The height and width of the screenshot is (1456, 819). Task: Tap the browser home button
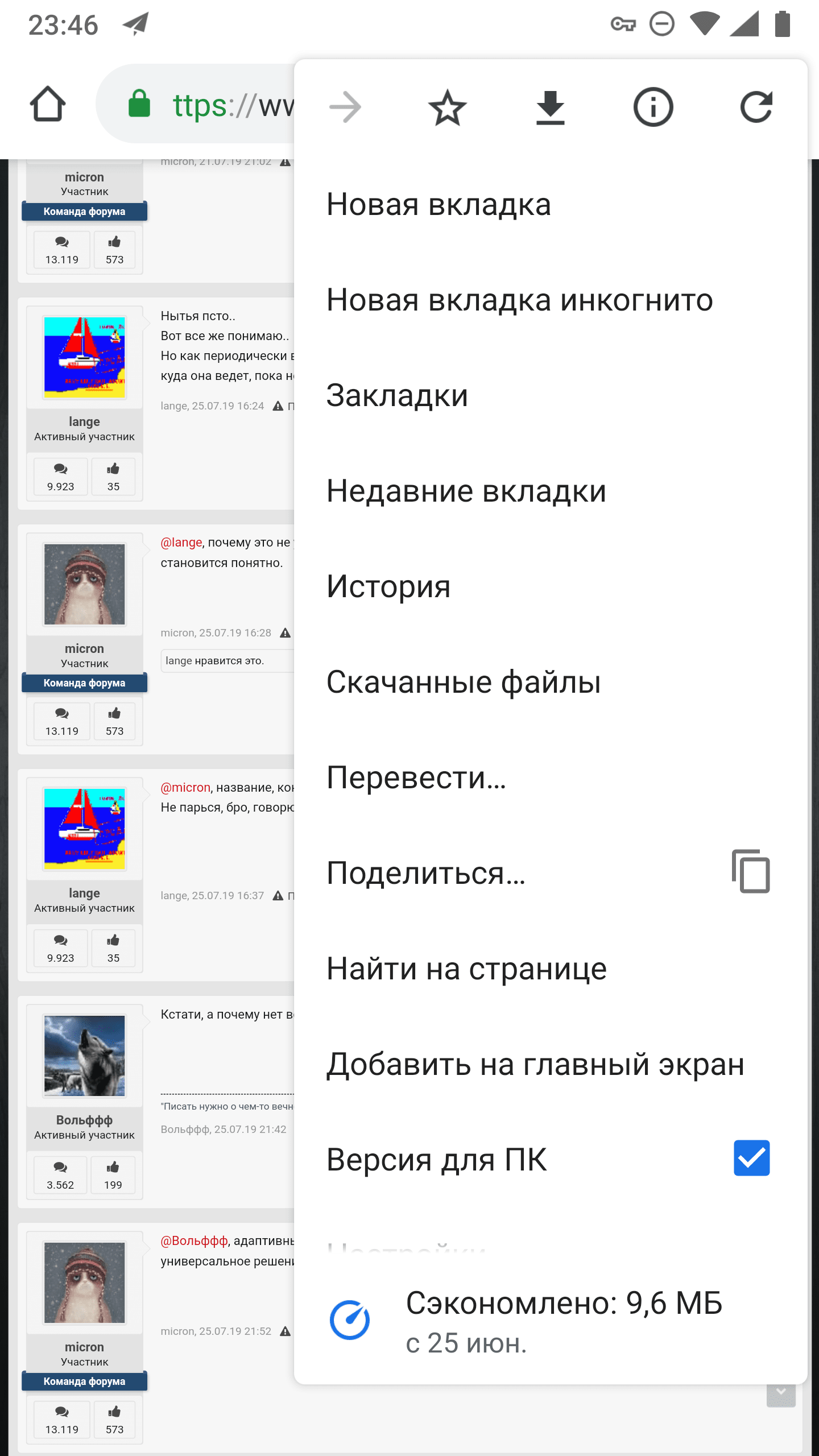point(48,105)
